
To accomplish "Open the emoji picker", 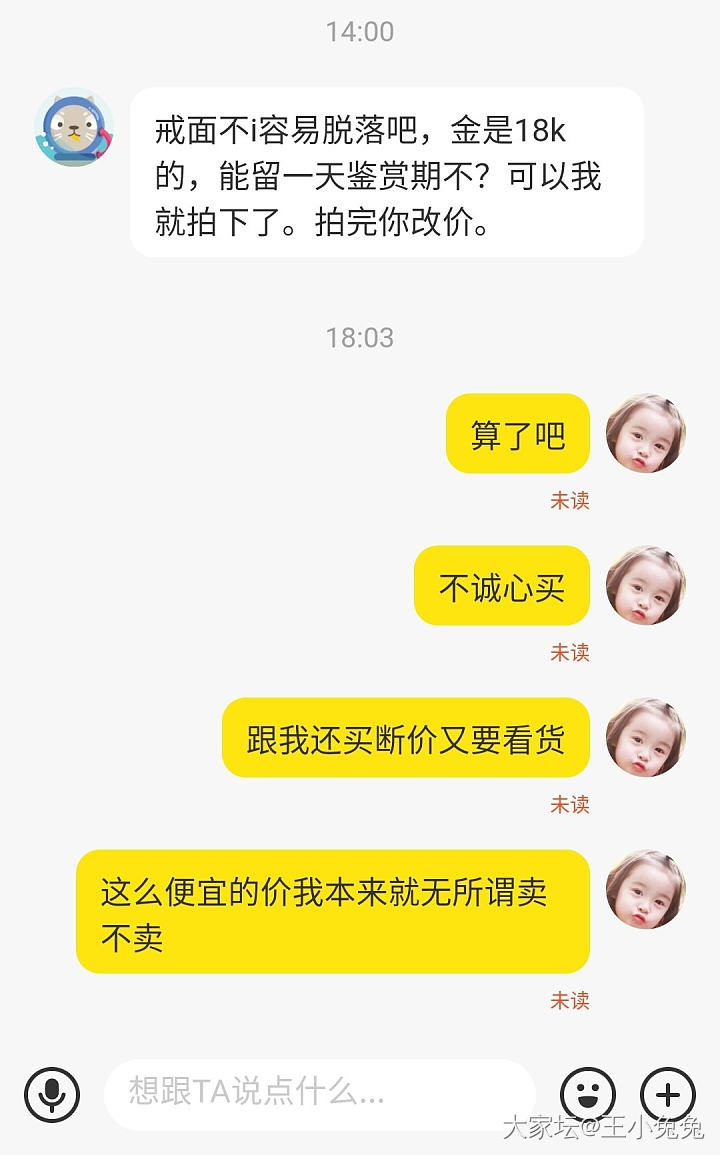I will (x=588, y=1094).
